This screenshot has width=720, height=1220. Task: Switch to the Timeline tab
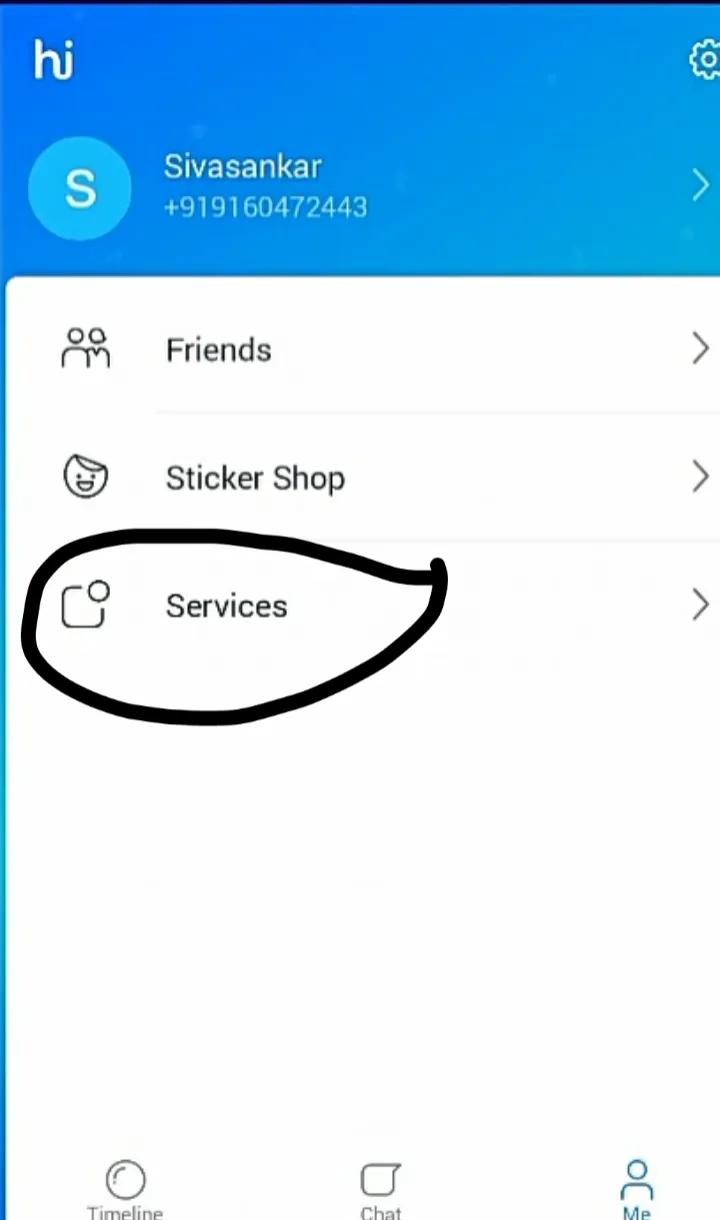(125, 1190)
